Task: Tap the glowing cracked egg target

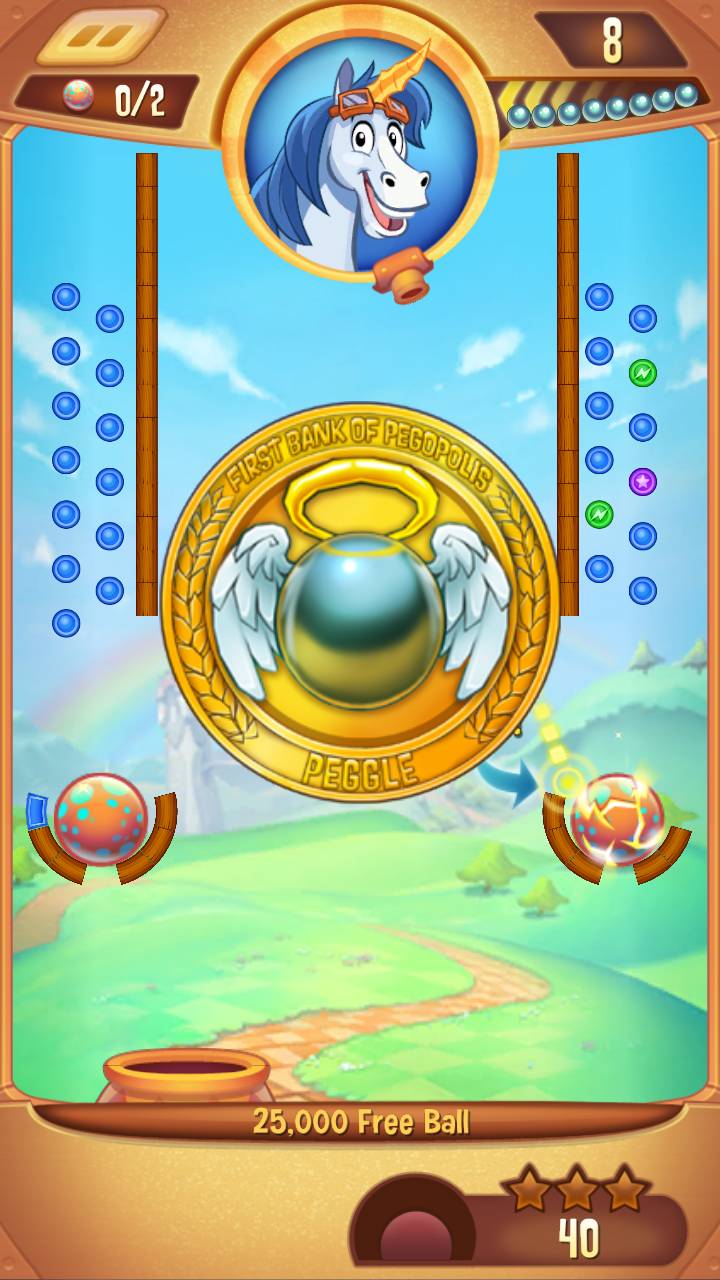Action: pos(616,820)
